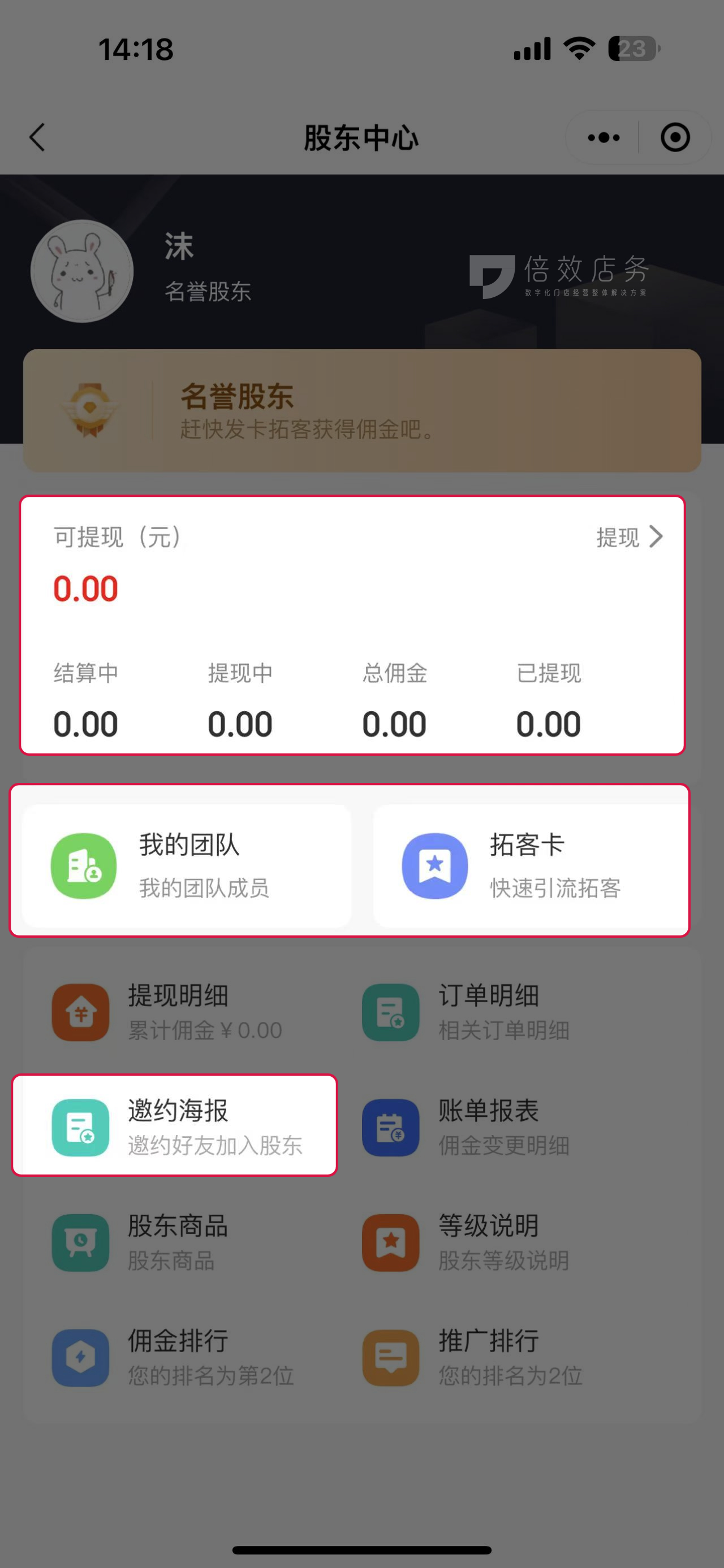Open 账单报表
Image resolution: width=724 pixels, height=1568 pixels.
[487, 1127]
